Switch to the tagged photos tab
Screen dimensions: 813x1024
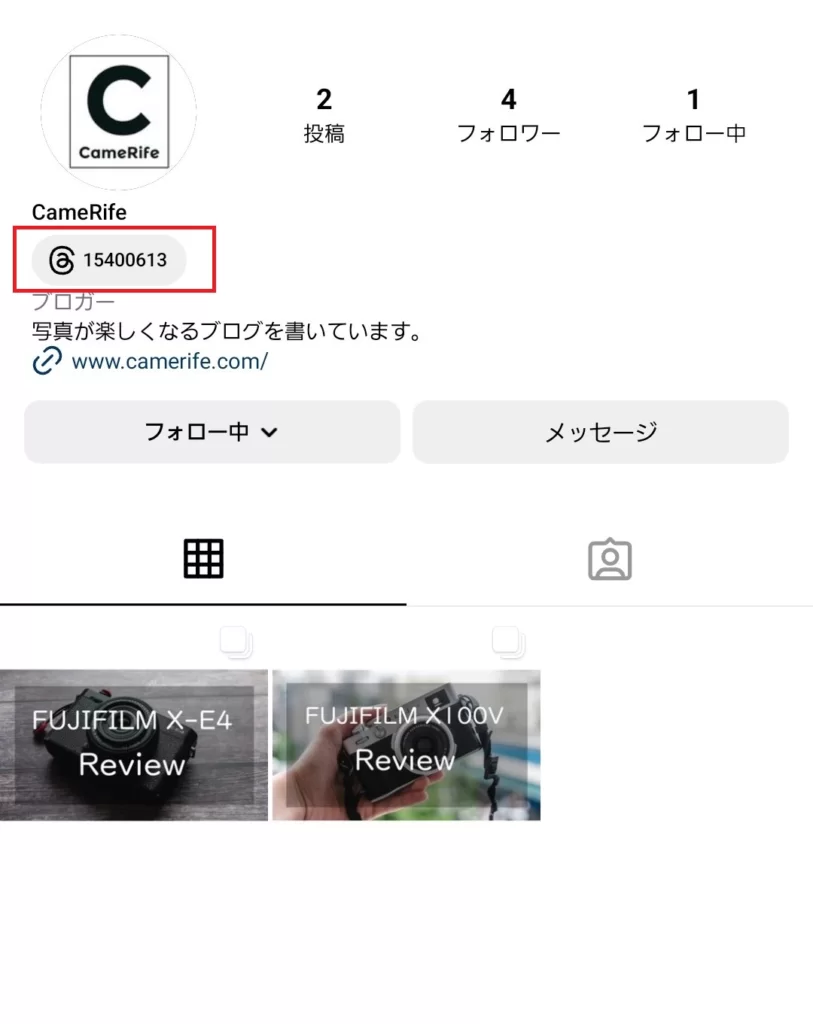click(609, 560)
